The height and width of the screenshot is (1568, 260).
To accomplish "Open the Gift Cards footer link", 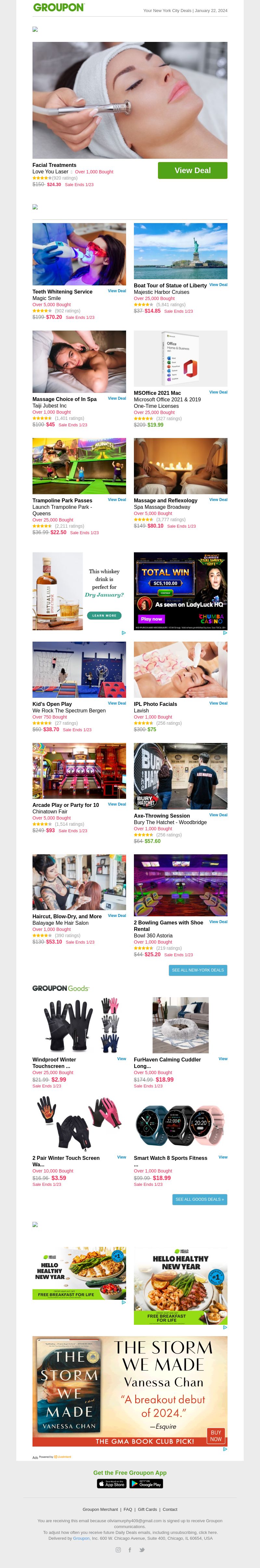I will tap(147, 1509).
